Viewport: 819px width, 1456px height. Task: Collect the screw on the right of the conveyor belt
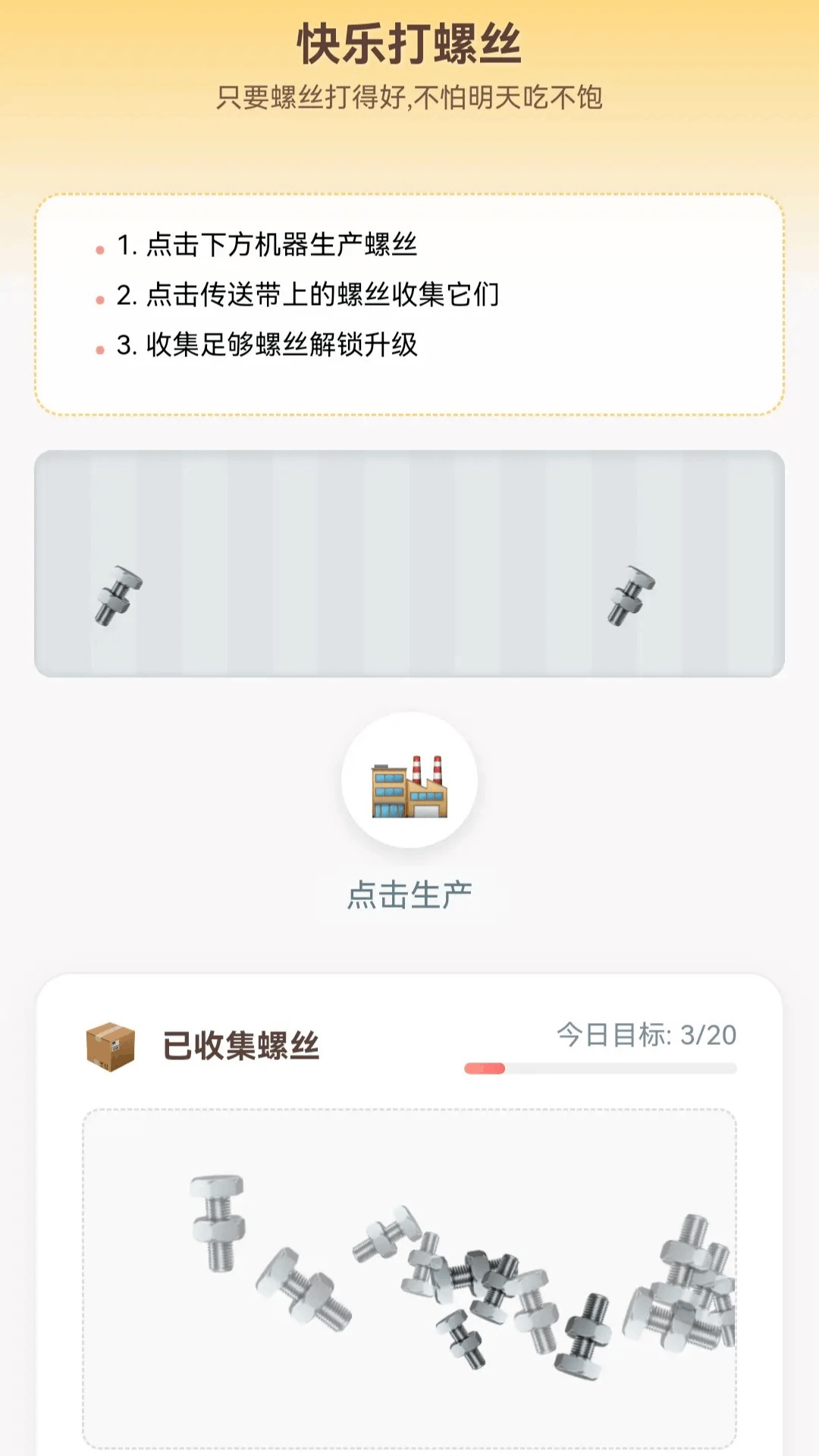click(632, 594)
